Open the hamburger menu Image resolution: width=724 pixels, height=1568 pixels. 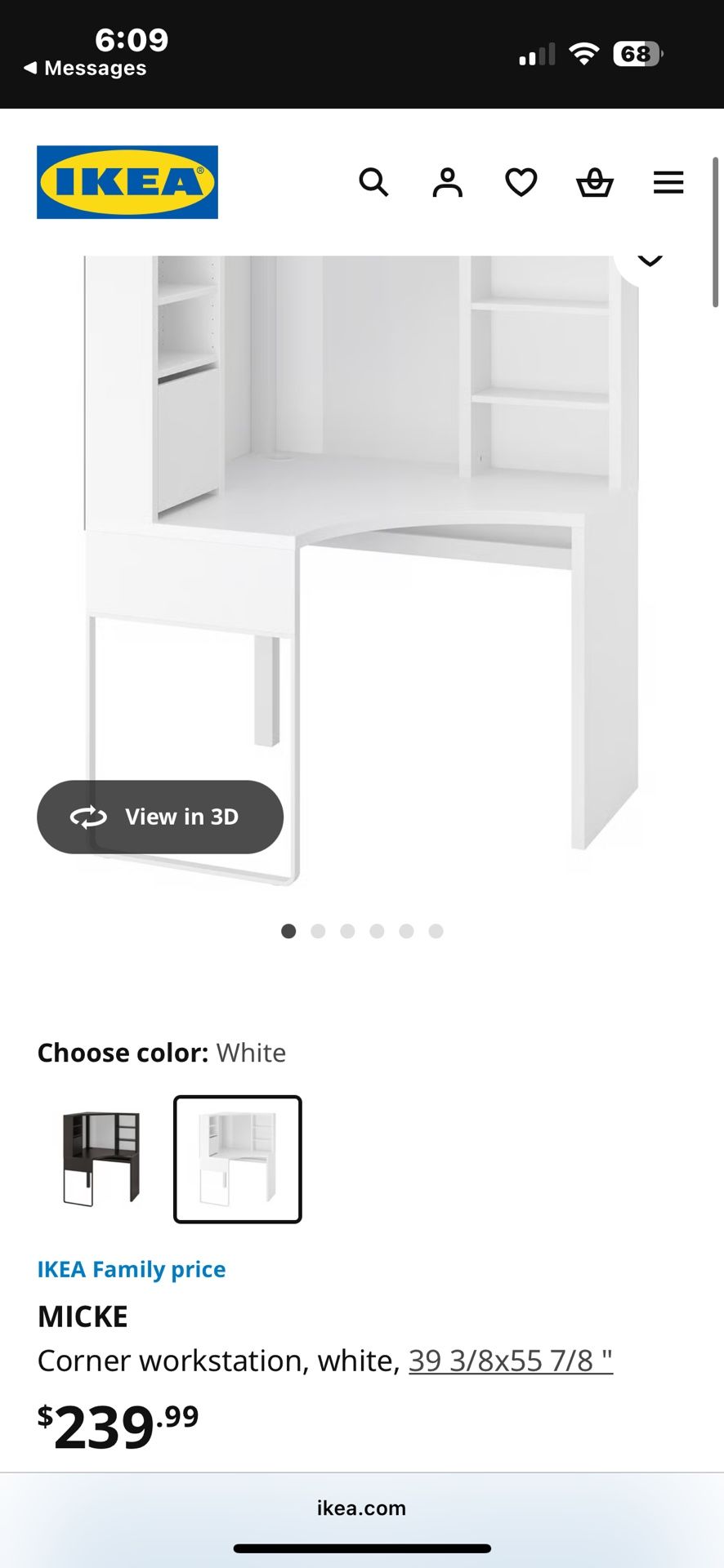coord(668,182)
